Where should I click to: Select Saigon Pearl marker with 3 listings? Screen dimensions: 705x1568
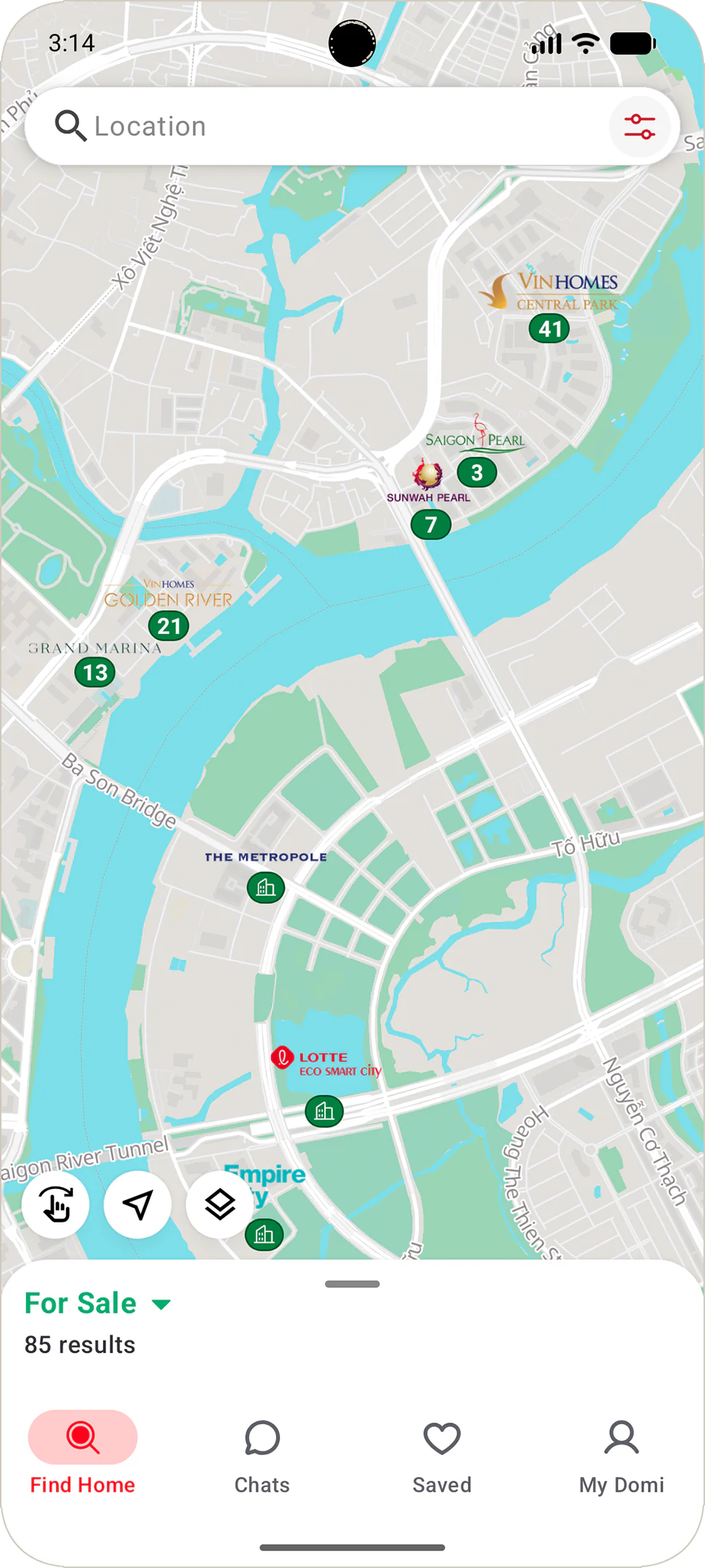[x=477, y=473]
